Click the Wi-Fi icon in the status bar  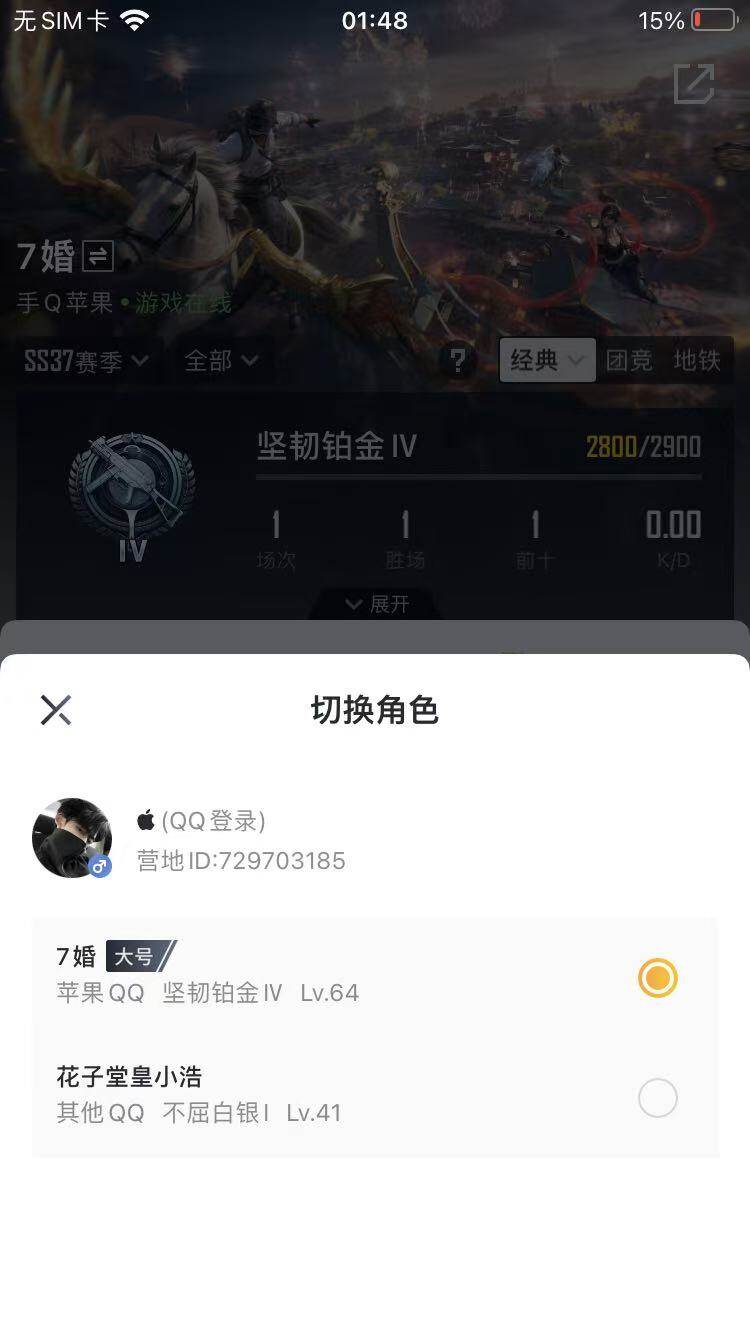point(135,18)
